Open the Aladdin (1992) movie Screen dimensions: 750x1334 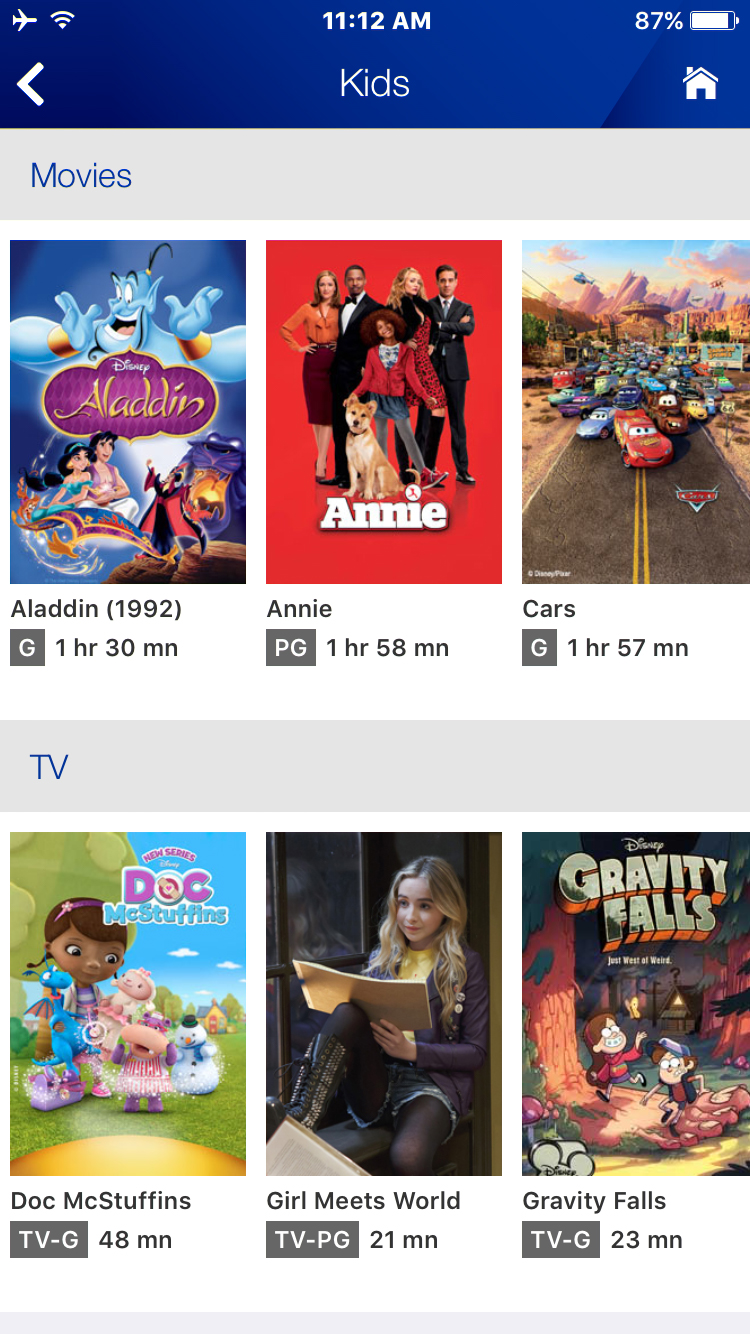128,412
